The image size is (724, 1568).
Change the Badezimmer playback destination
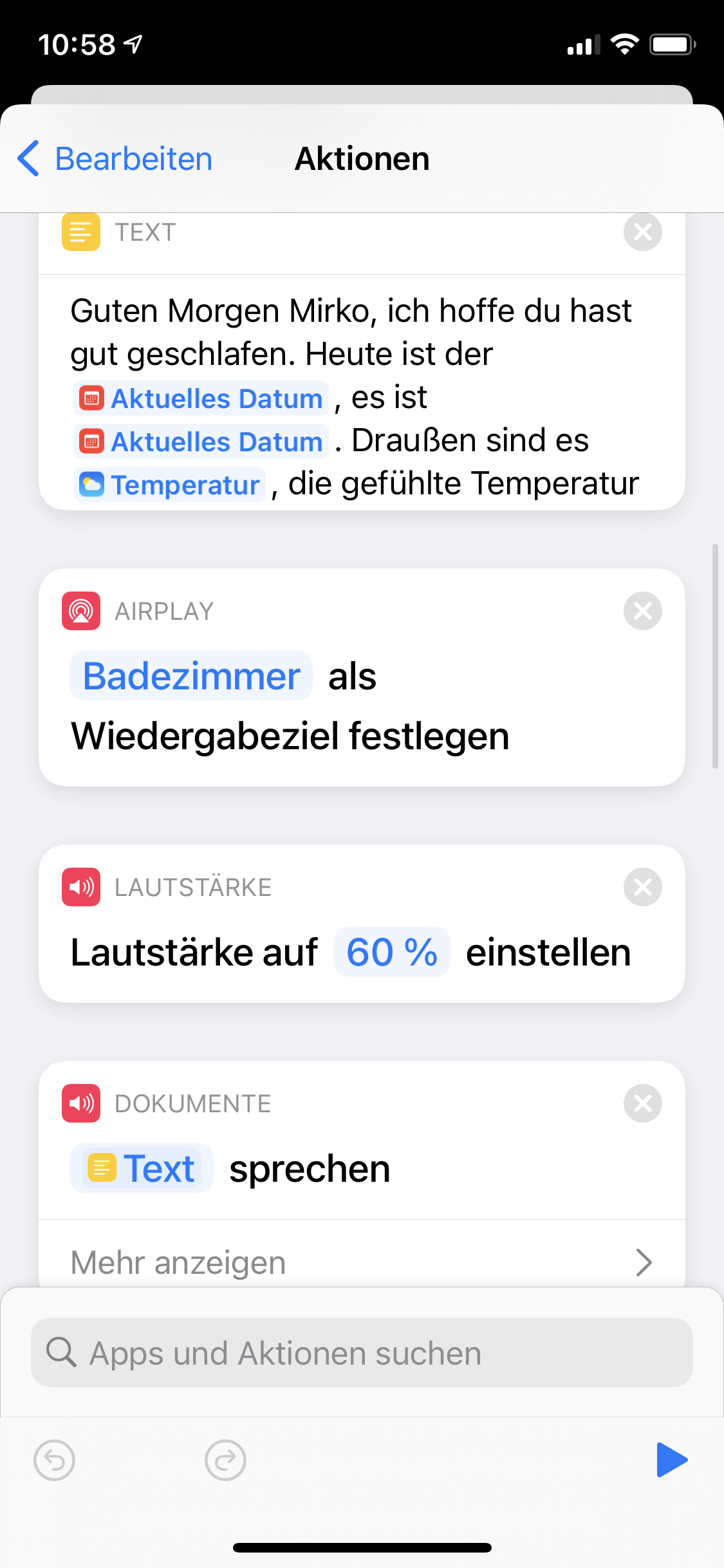tap(191, 676)
